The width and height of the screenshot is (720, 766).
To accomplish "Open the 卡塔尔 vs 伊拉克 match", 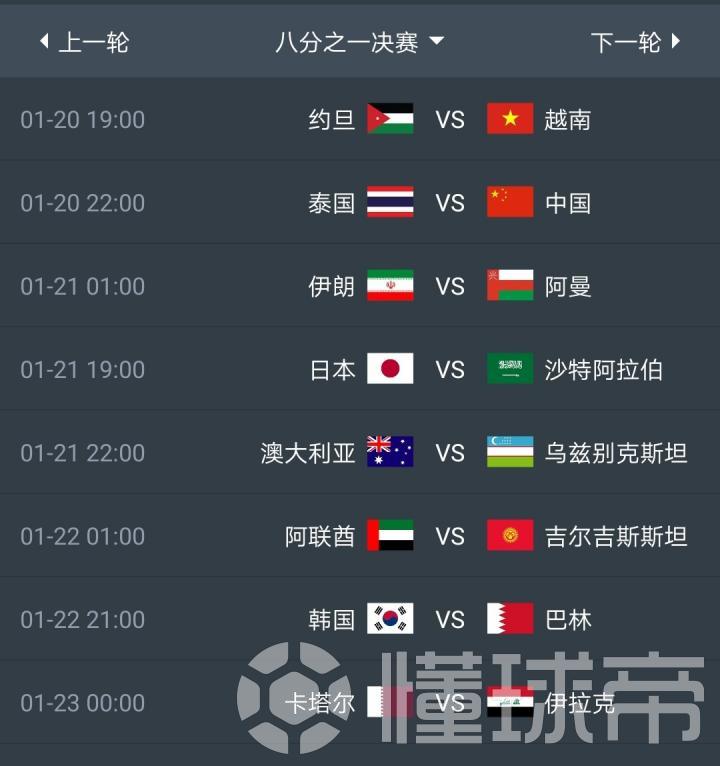I will point(450,703).
